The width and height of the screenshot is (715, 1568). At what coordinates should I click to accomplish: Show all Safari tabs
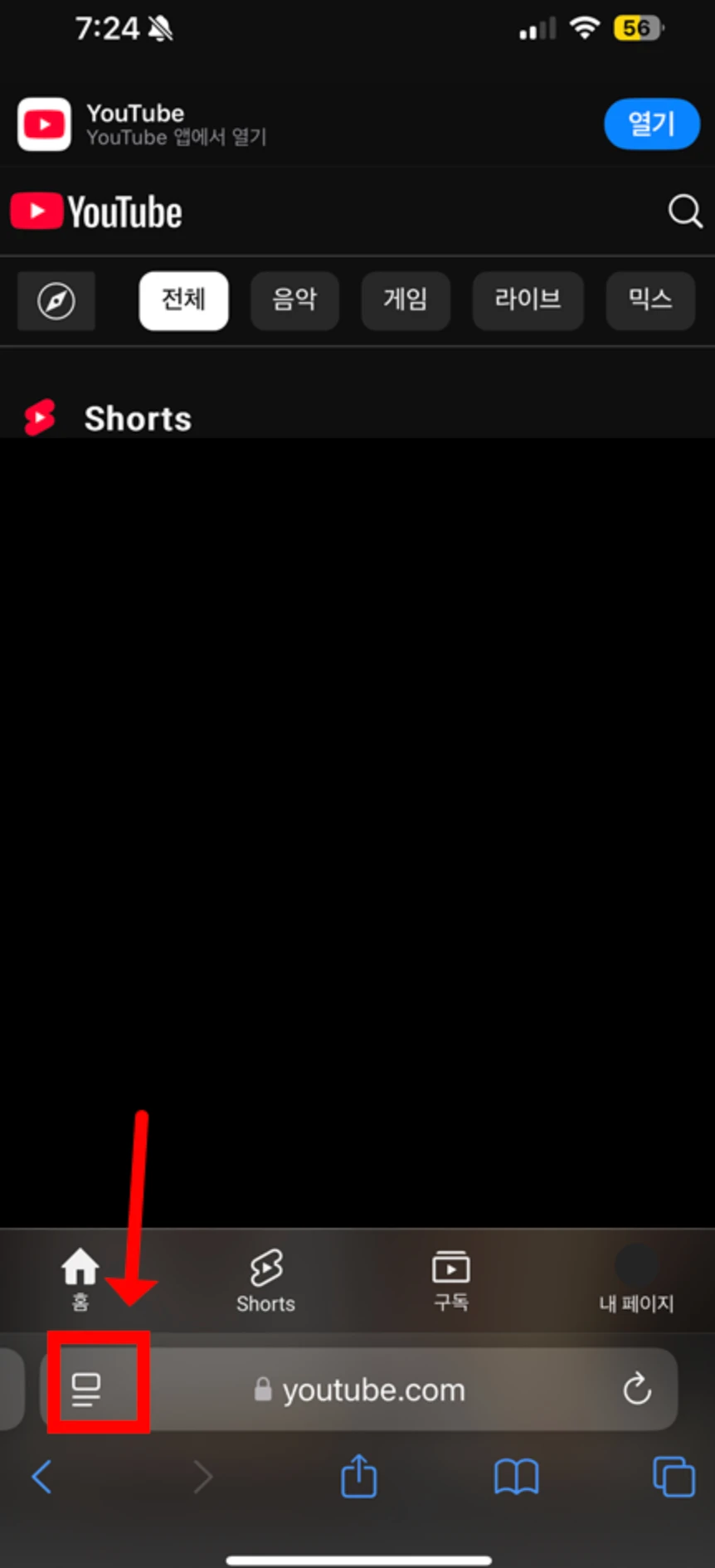coord(674,1477)
